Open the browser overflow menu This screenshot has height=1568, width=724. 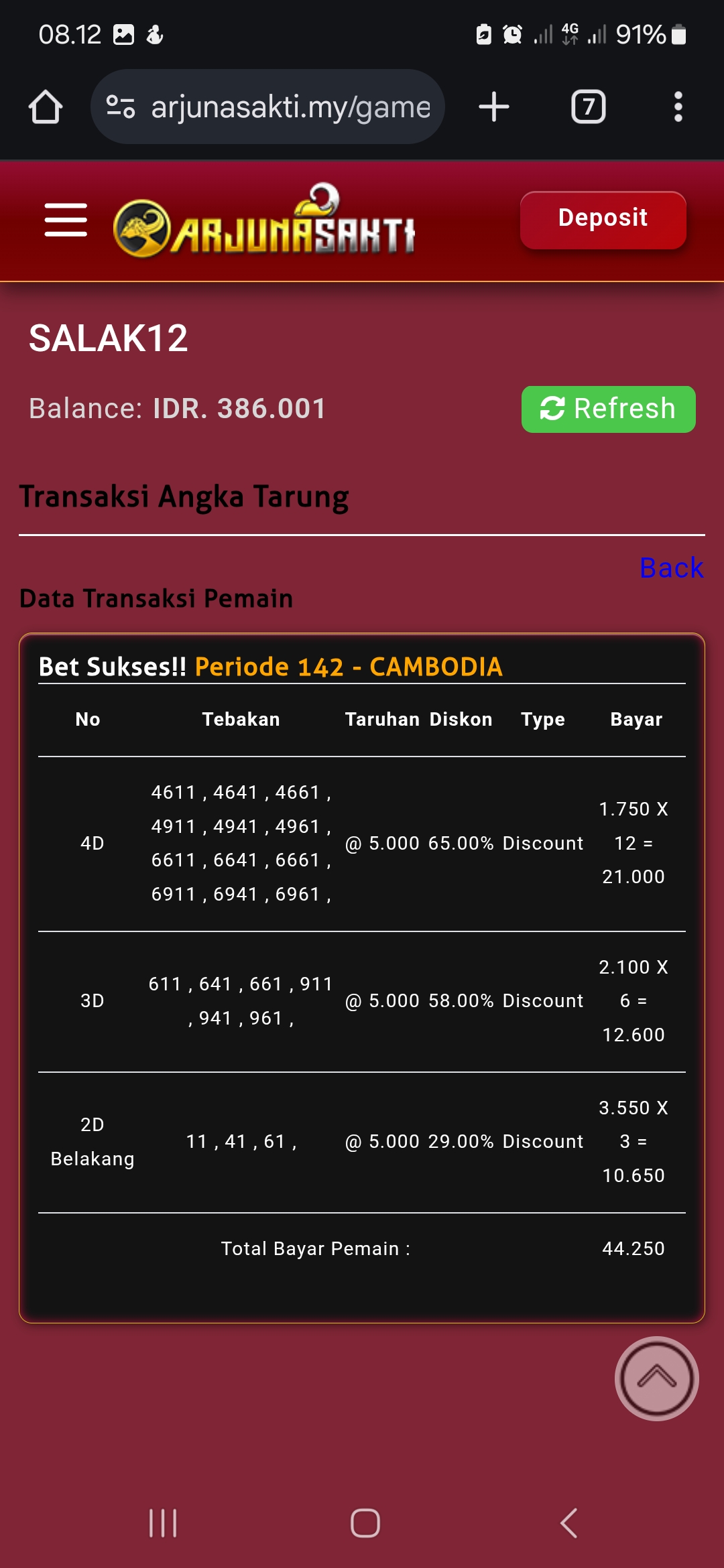click(678, 107)
